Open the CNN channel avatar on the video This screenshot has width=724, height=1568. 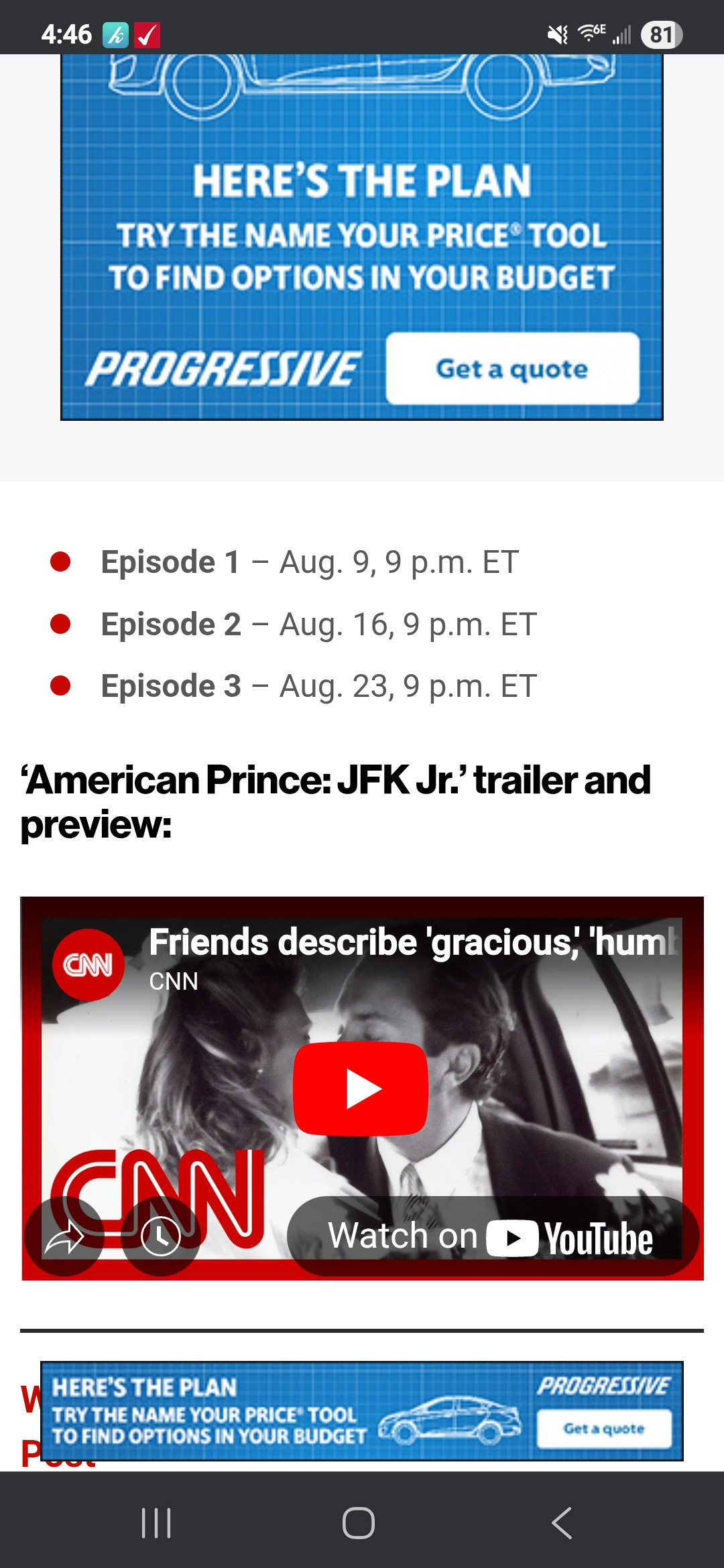click(x=88, y=965)
